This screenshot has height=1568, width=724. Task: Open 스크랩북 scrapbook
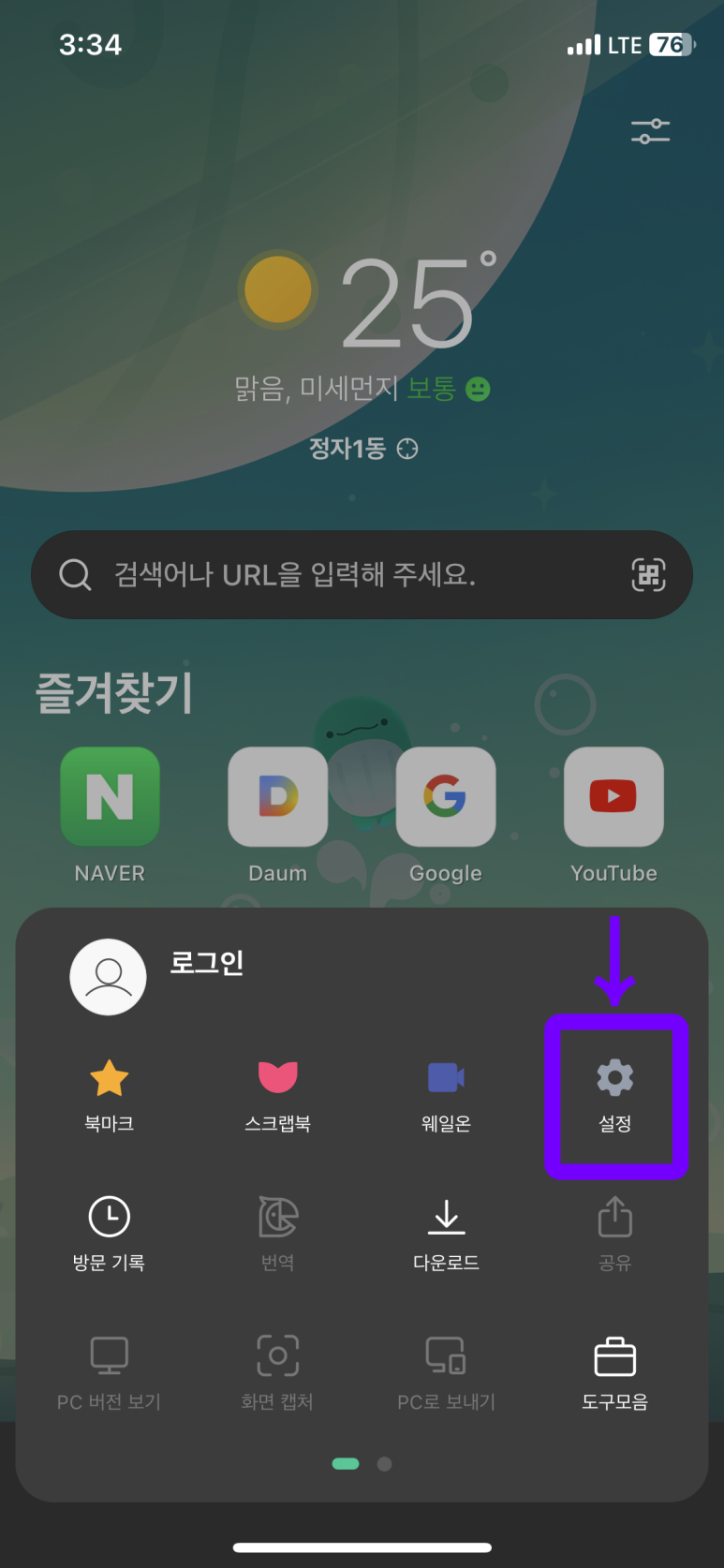point(278,1096)
